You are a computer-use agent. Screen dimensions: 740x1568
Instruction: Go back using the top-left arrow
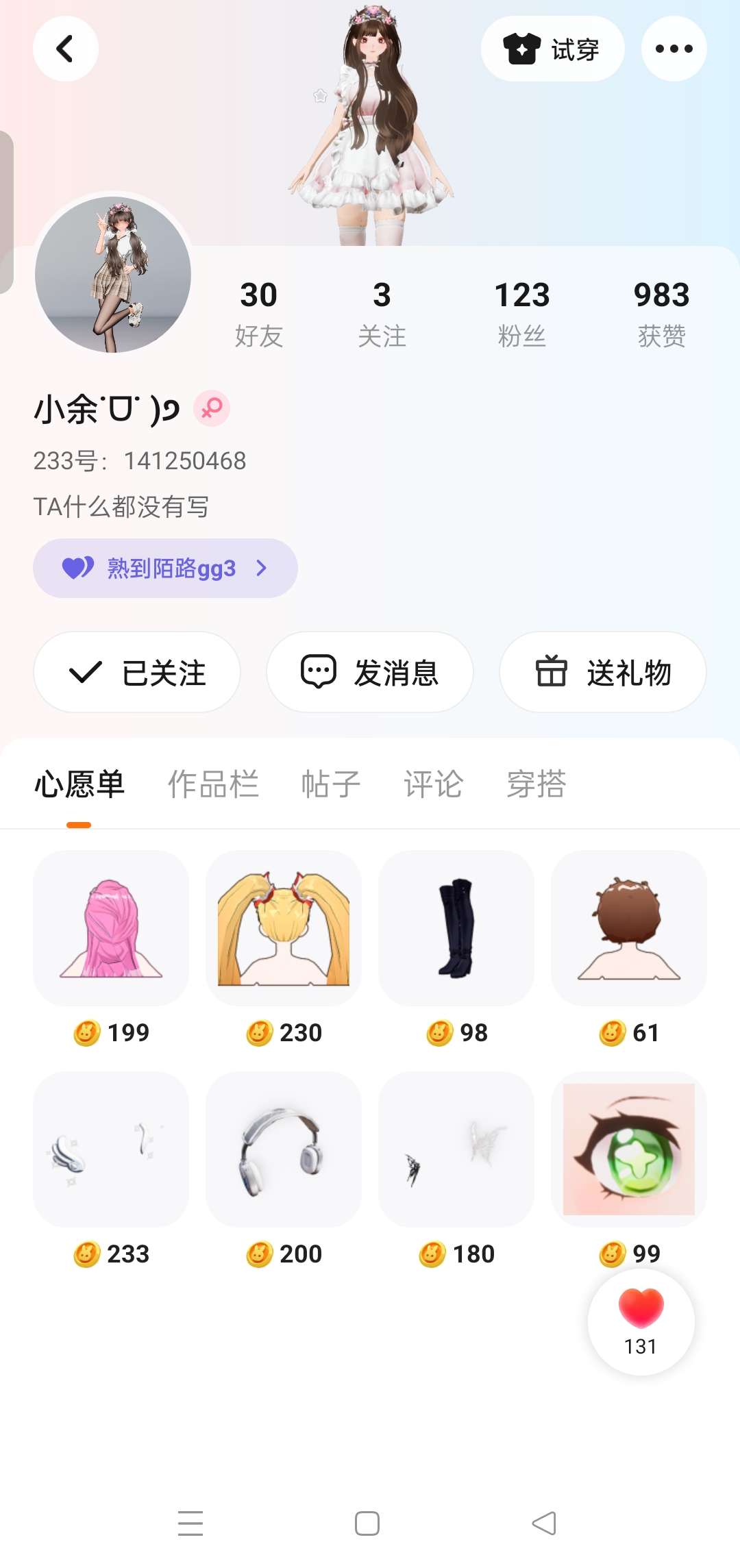(x=65, y=49)
